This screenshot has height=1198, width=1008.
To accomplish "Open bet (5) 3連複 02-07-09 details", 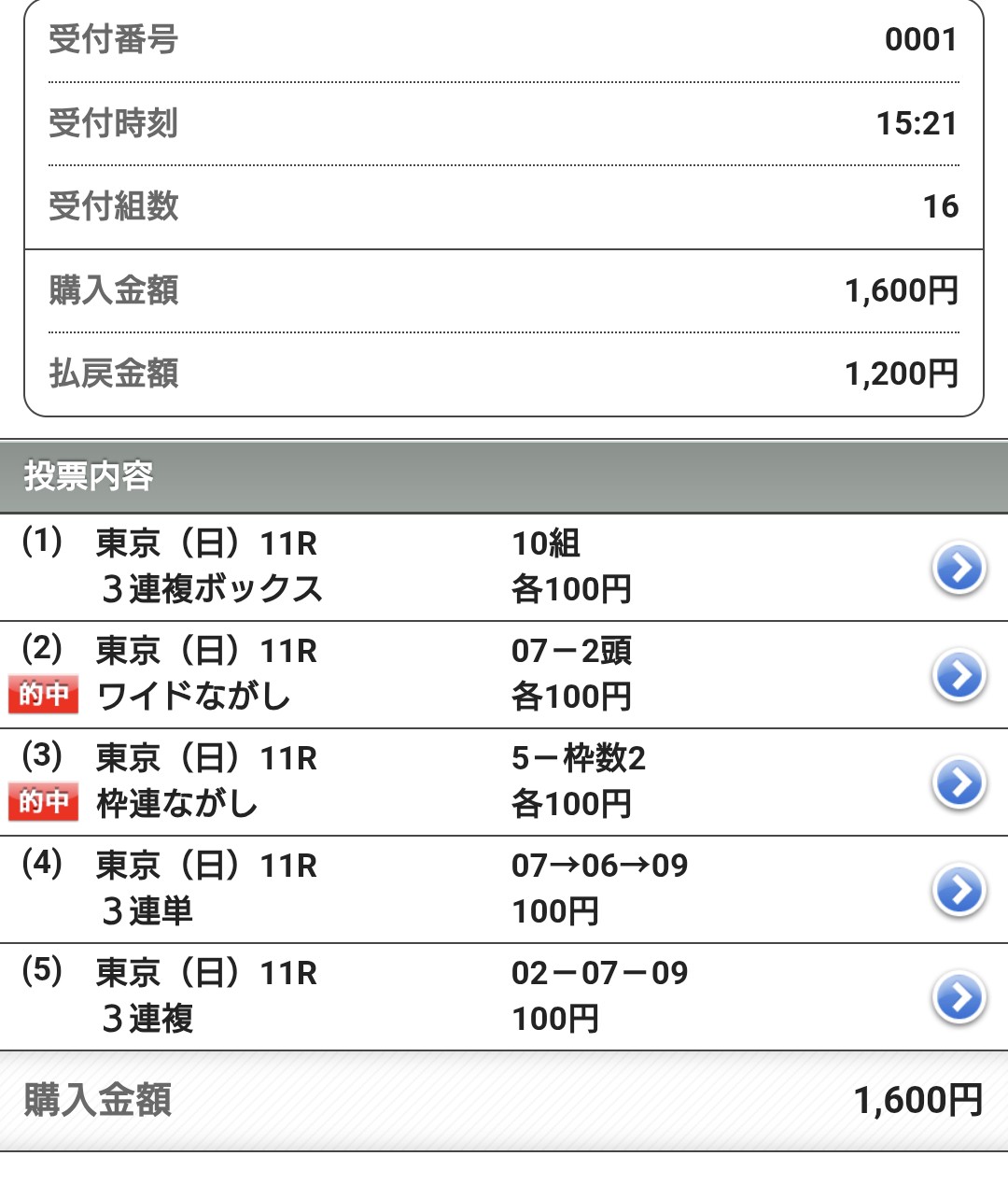I will point(959,997).
